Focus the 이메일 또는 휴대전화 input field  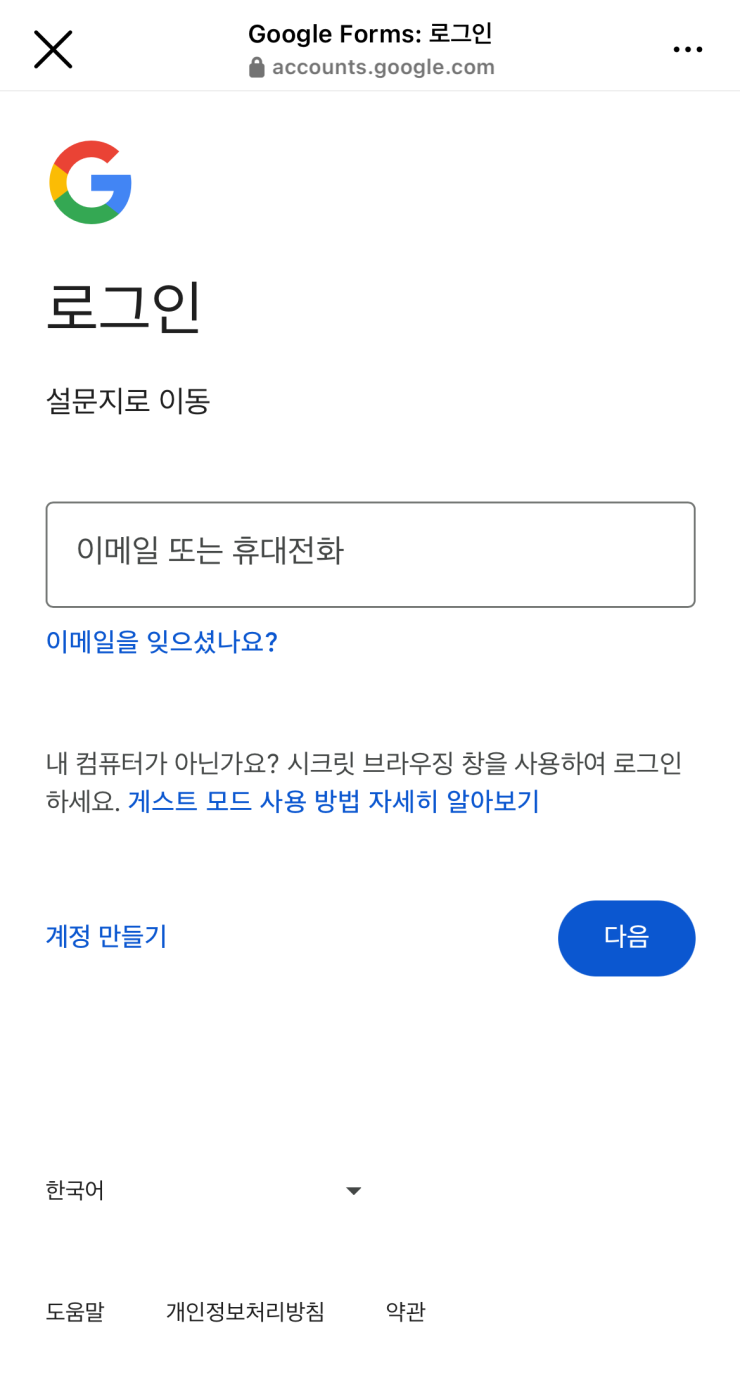tap(370, 554)
